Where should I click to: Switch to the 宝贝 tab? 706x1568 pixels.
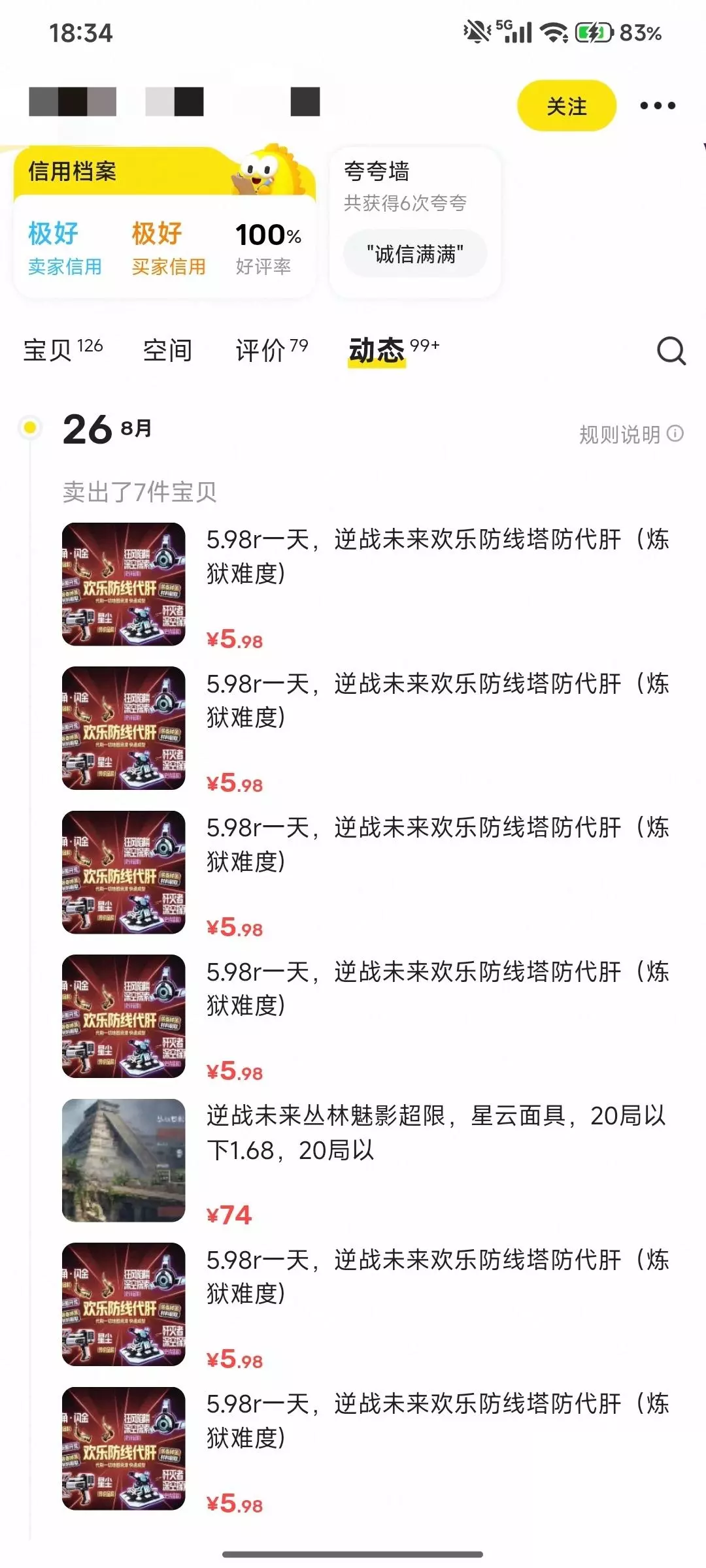pos(63,350)
